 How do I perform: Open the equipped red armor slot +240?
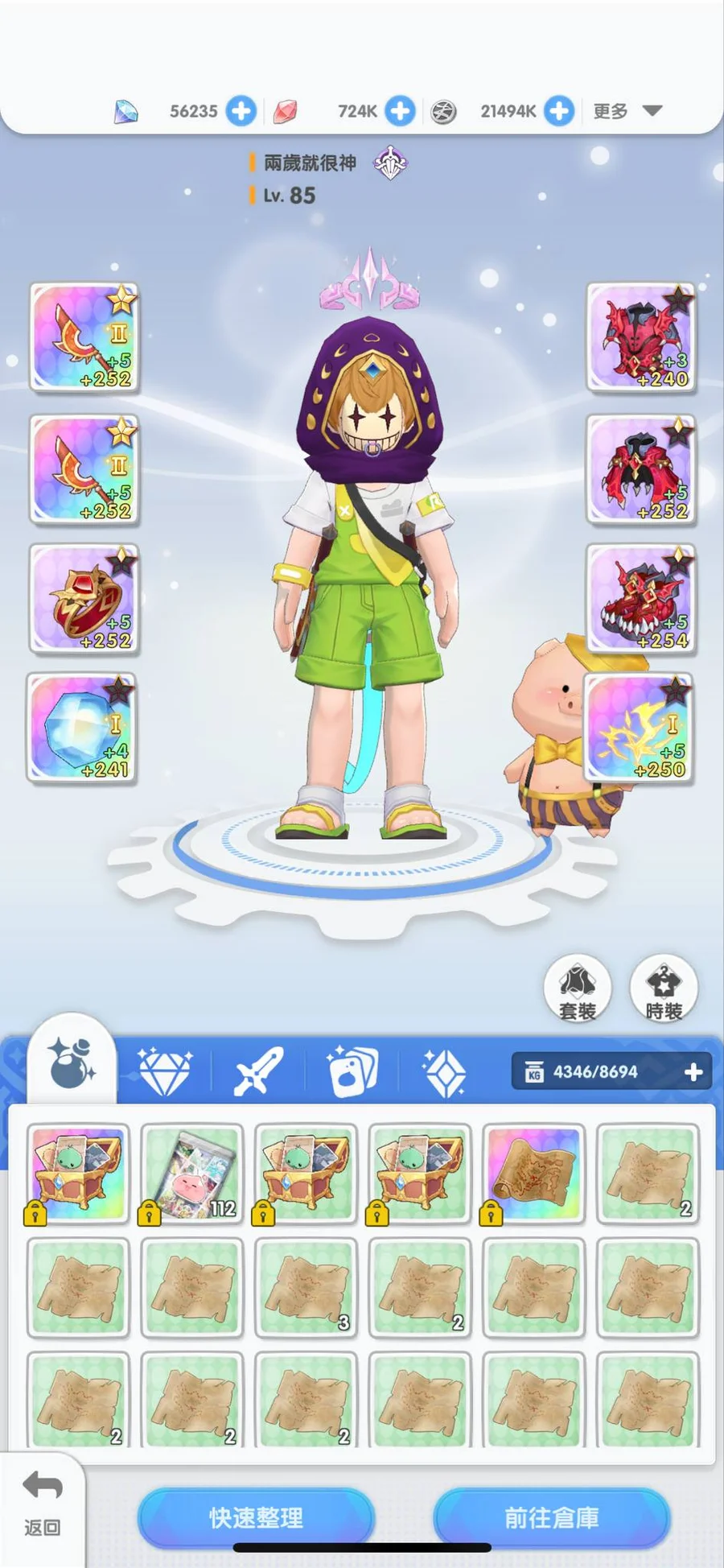641,337
